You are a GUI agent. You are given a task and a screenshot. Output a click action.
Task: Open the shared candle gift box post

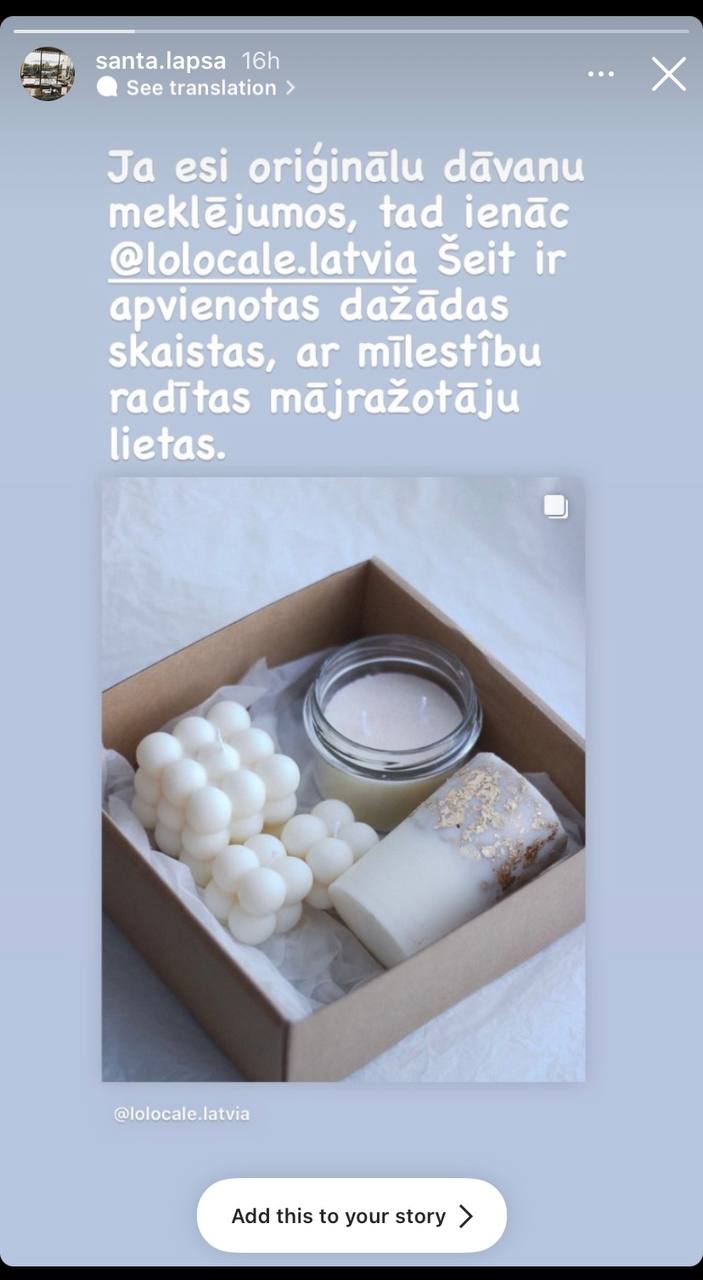point(343,779)
